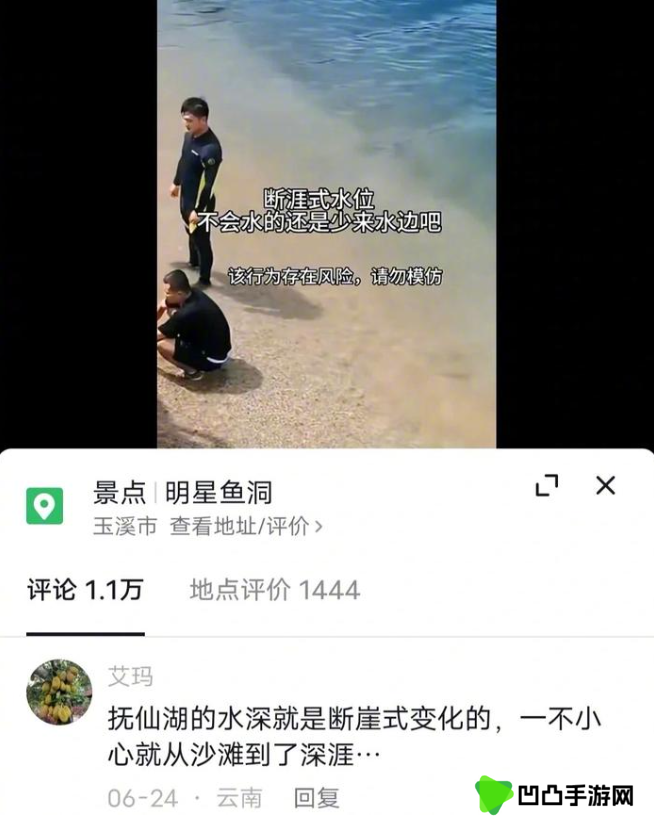Reply to 艾玛's comment
Screen dimensions: 654x821
[x=316, y=797]
